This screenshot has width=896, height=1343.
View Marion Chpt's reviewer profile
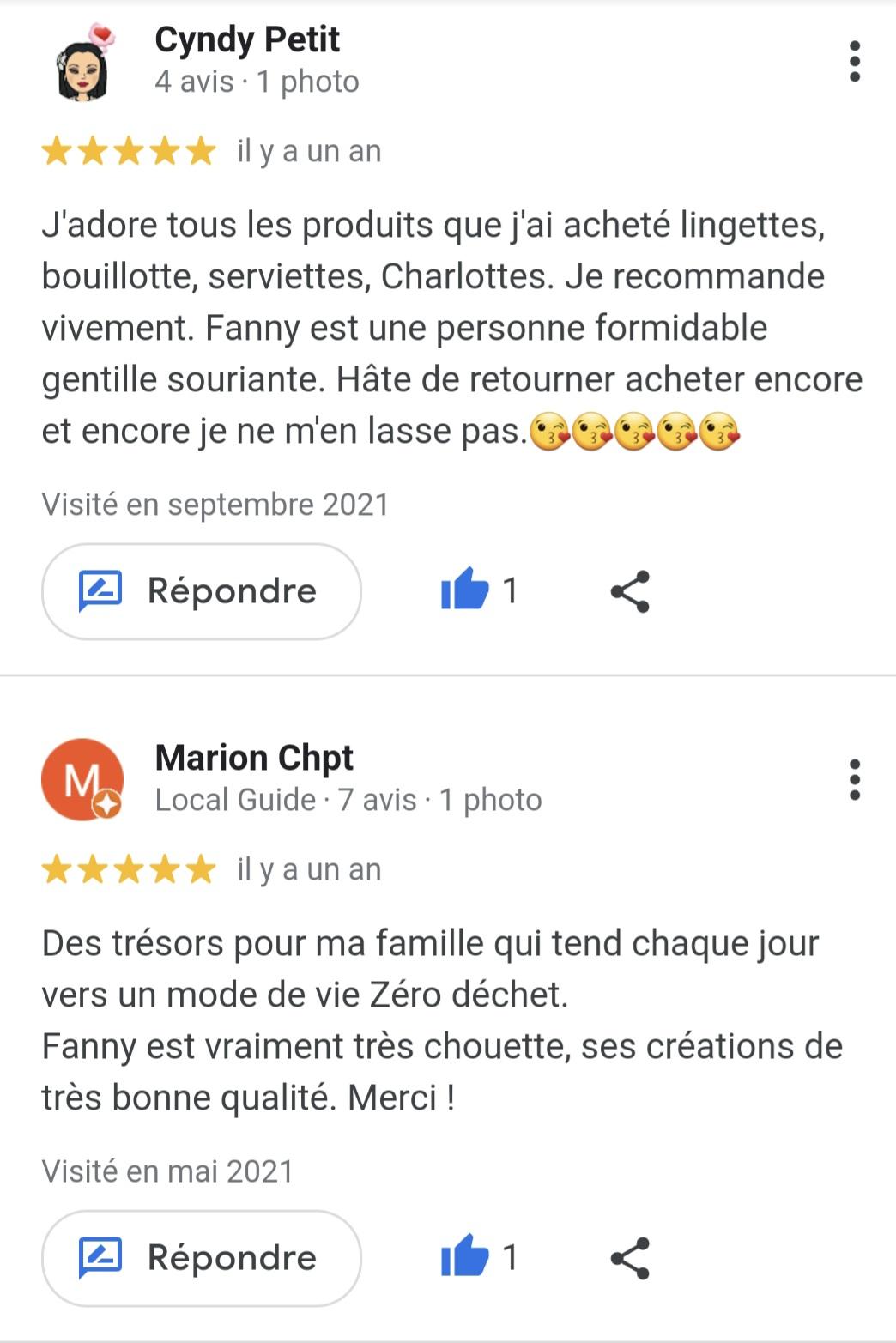pyautogui.click(x=254, y=758)
